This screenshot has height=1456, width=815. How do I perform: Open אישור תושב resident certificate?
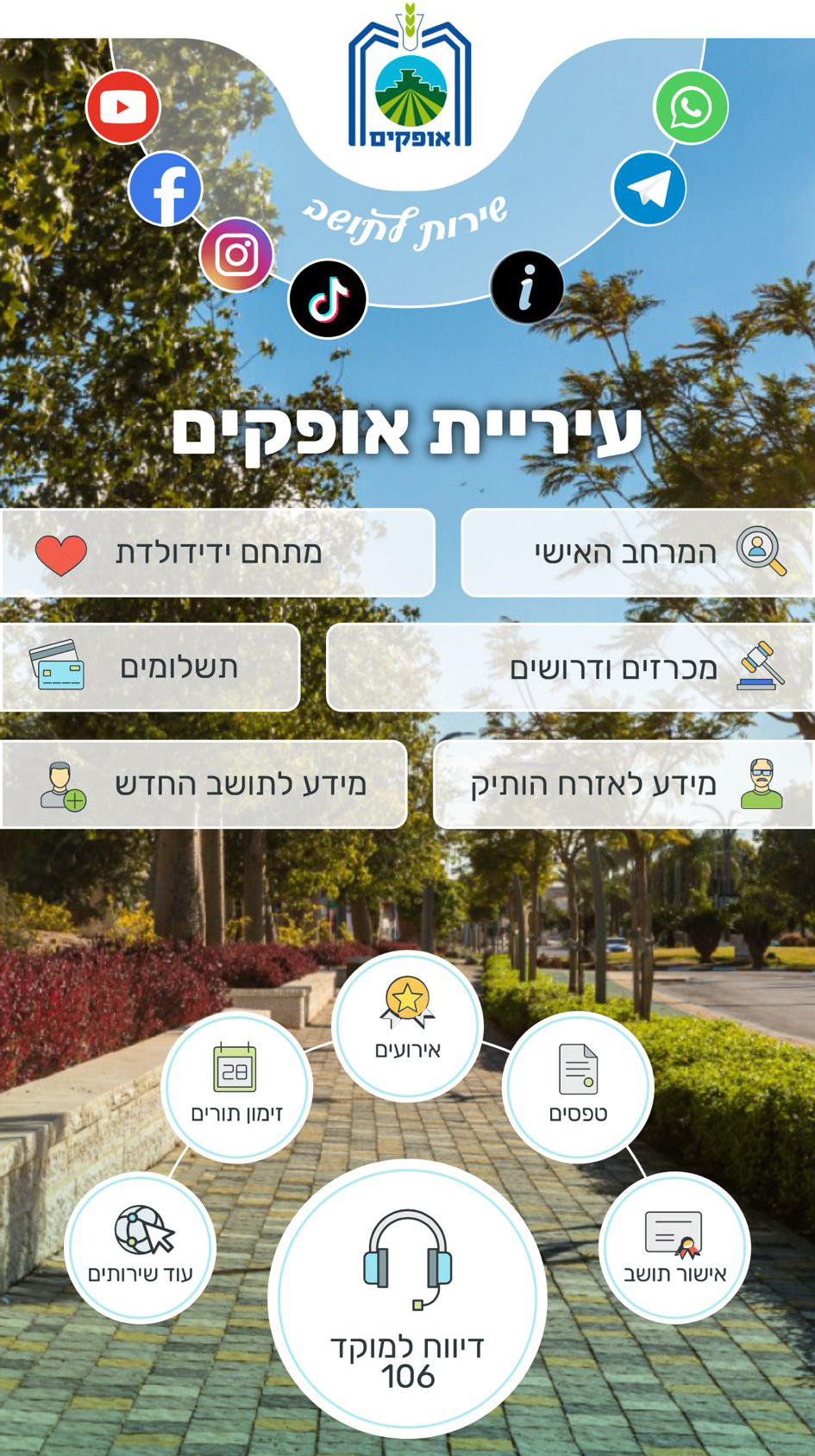click(674, 1246)
